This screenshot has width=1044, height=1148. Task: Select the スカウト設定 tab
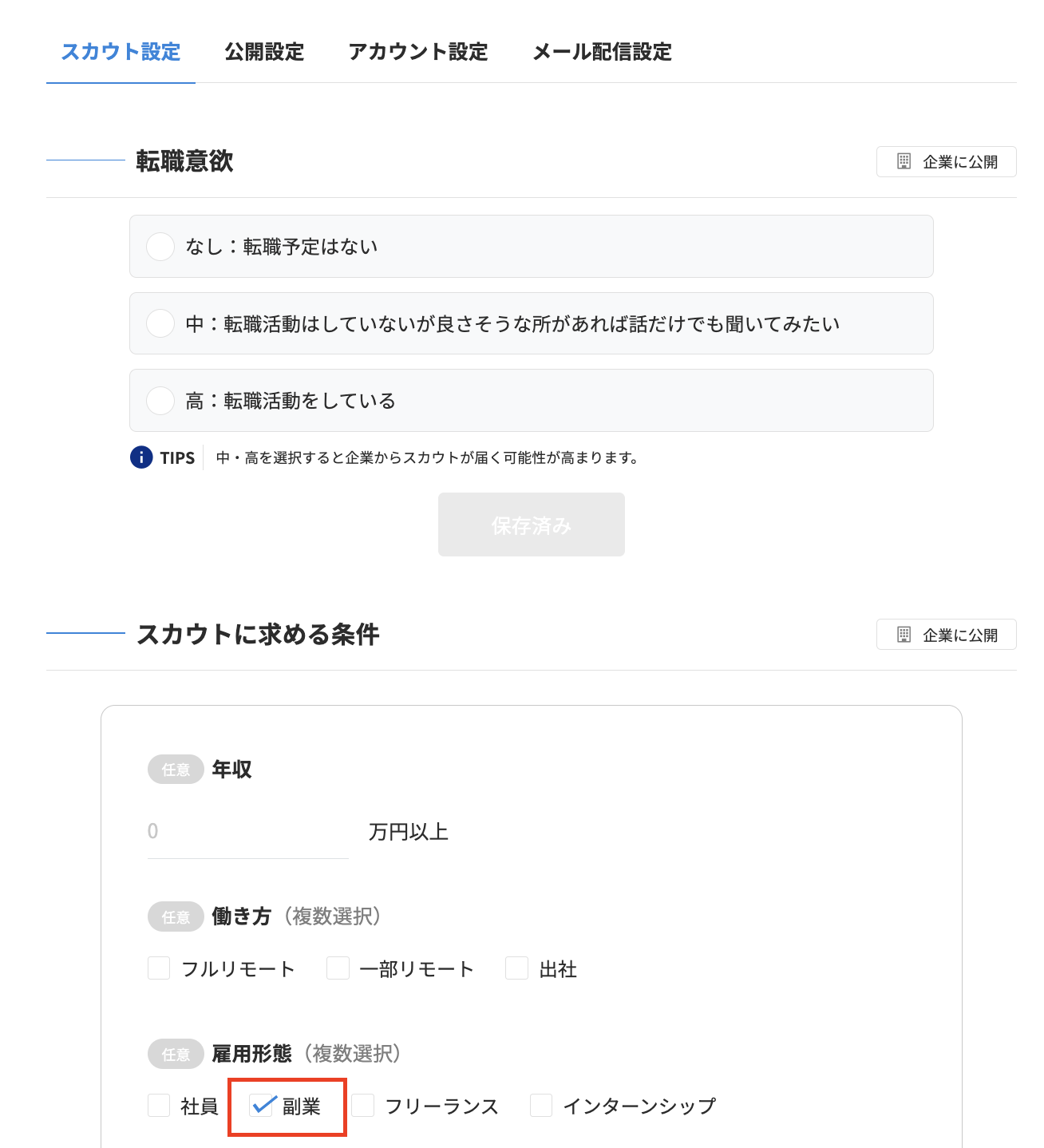[121, 52]
